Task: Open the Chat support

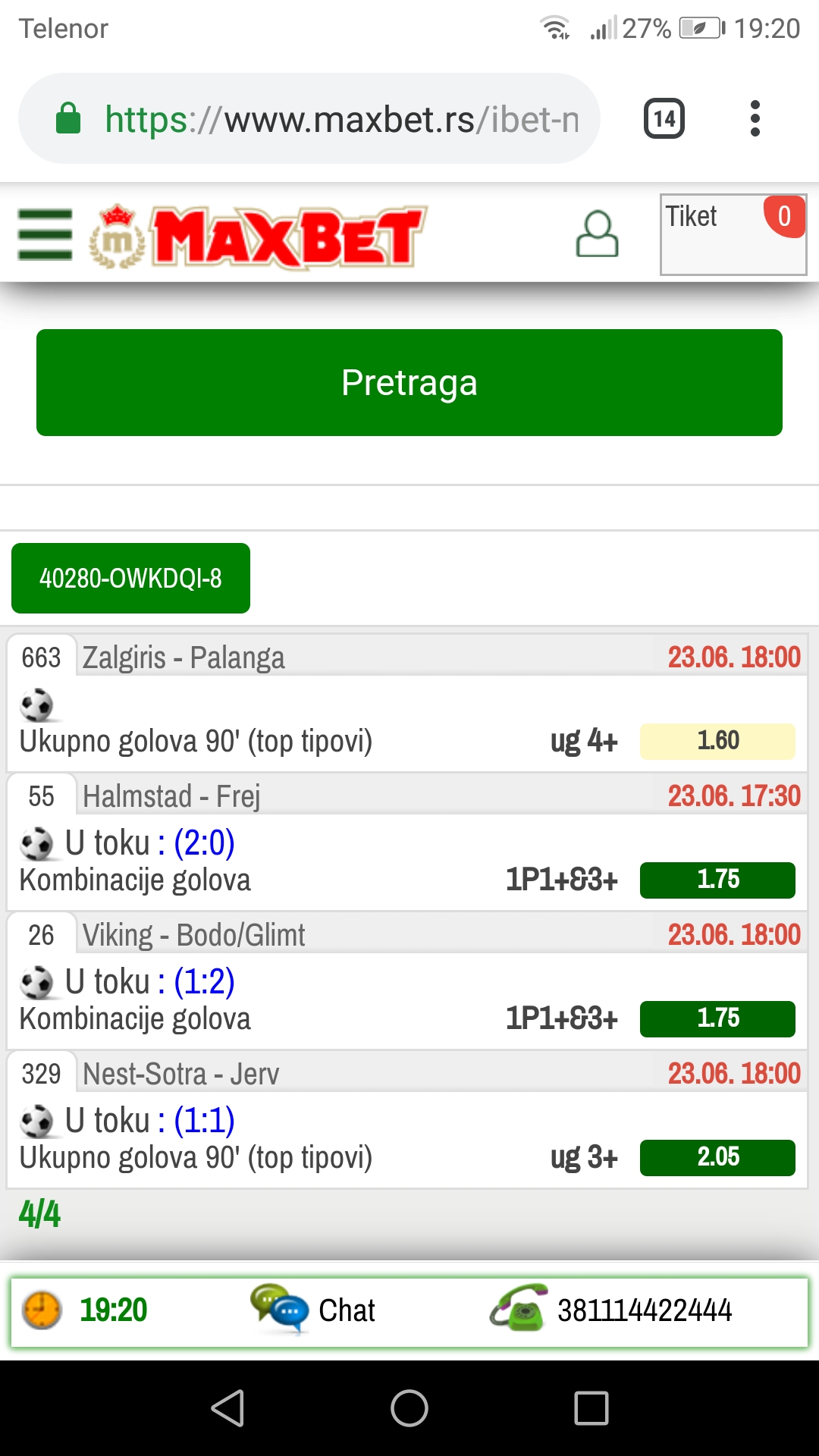Action: tap(314, 1310)
